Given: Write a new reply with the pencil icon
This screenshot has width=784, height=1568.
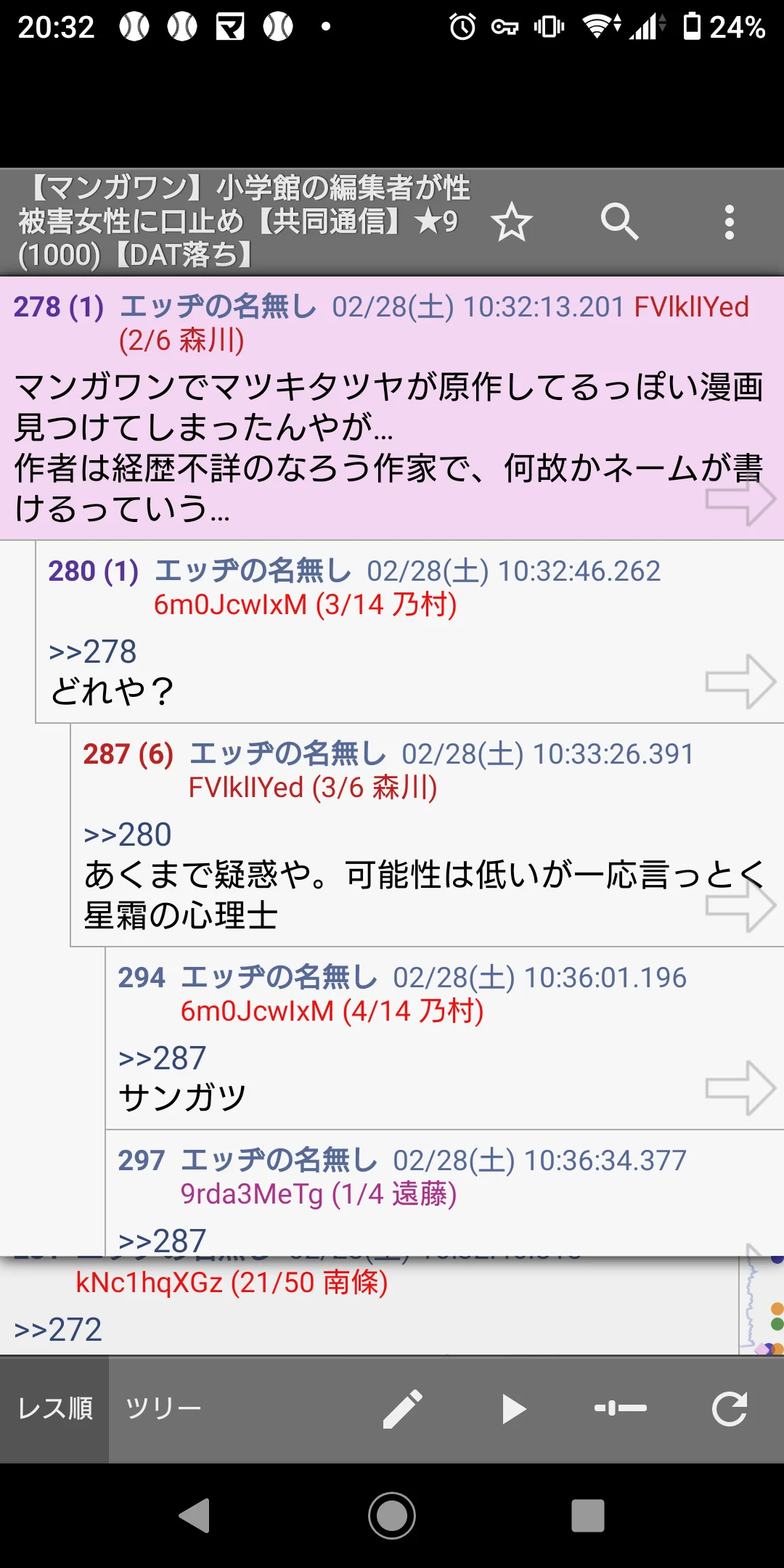Looking at the screenshot, I should pyautogui.click(x=403, y=1409).
